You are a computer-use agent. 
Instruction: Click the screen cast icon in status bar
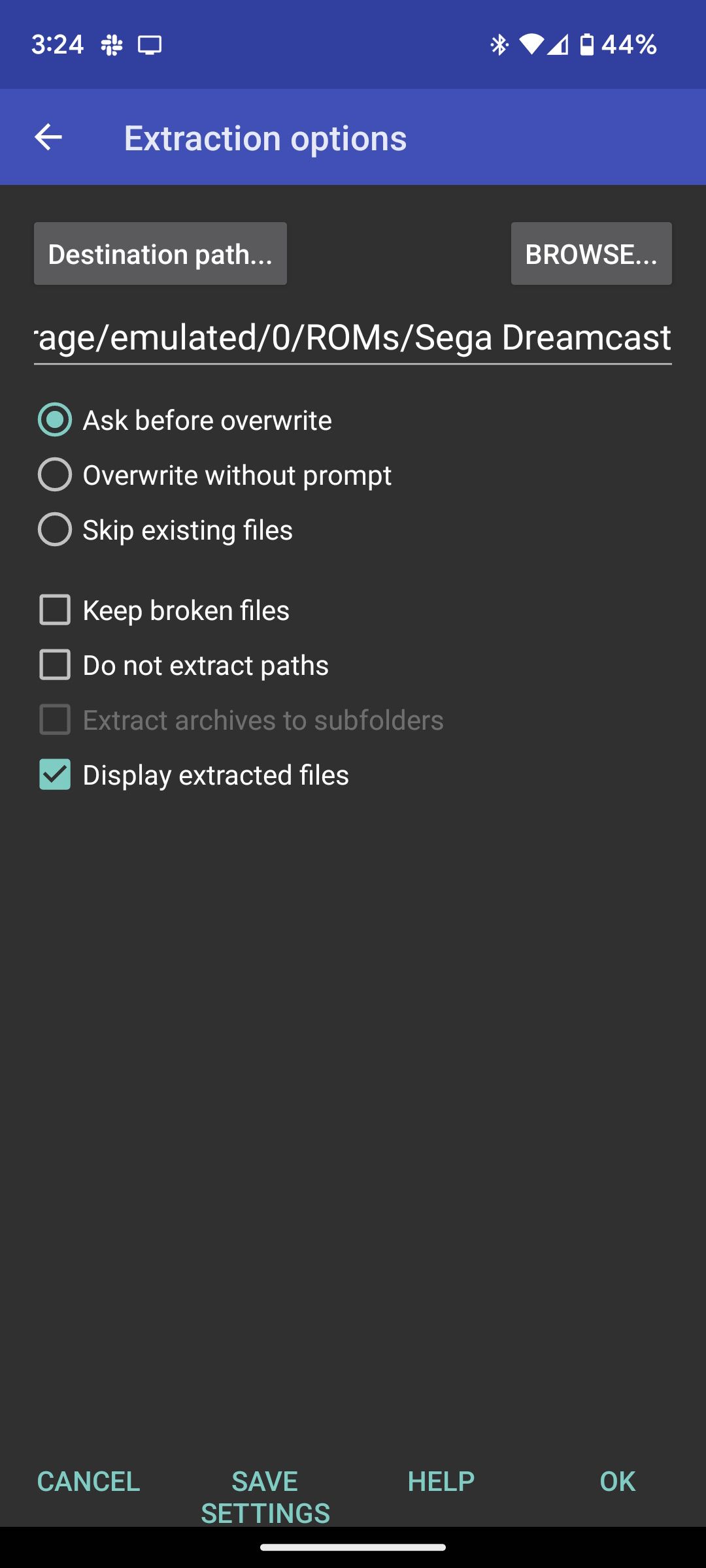pyautogui.click(x=149, y=44)
